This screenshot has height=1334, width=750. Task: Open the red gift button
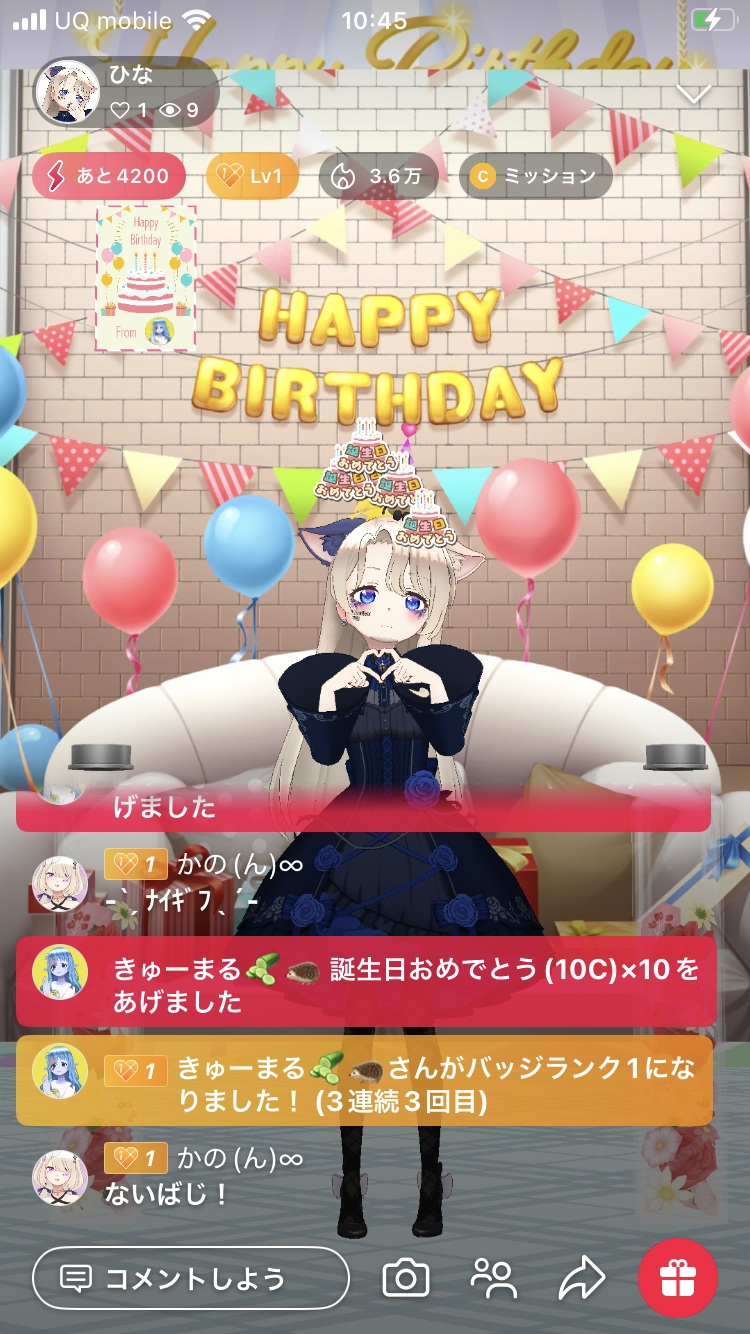[x=678, y=1278]
